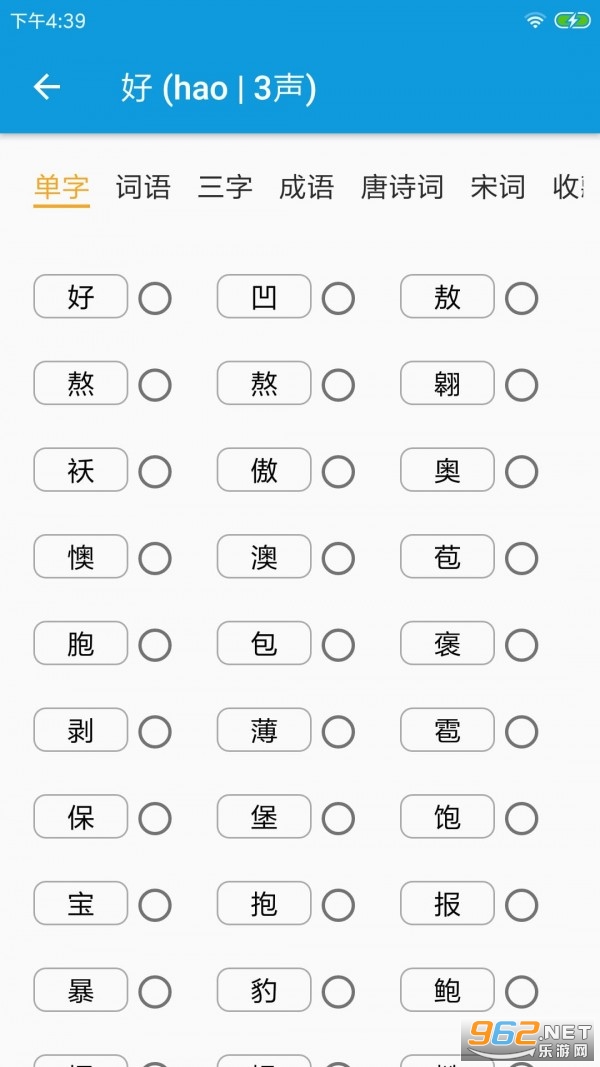
Task: Open the 三字 tab
Action: [225, 187]
